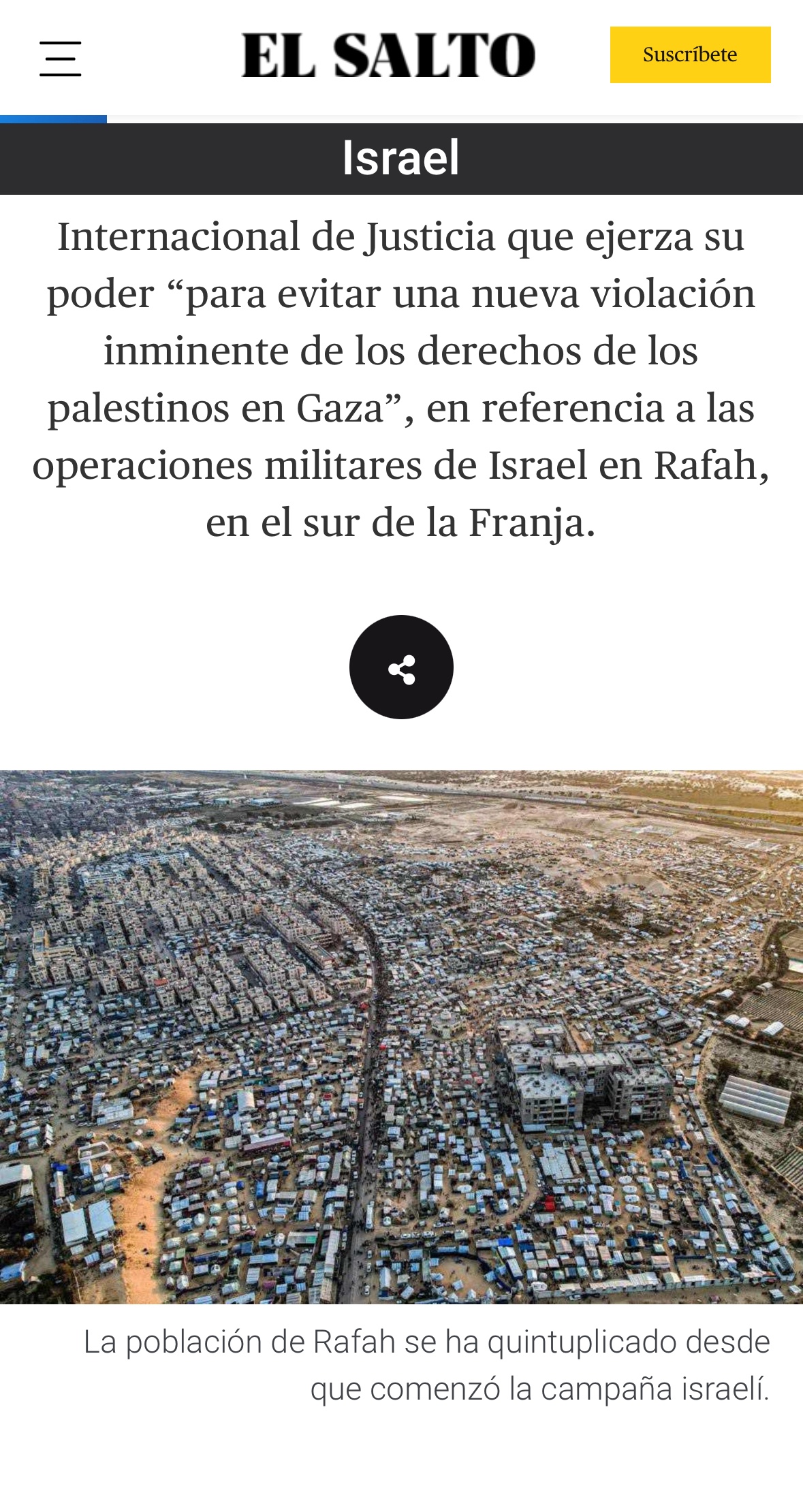Tap the yellow Suscríbete button
The image size is (803, 1512).
690,54
